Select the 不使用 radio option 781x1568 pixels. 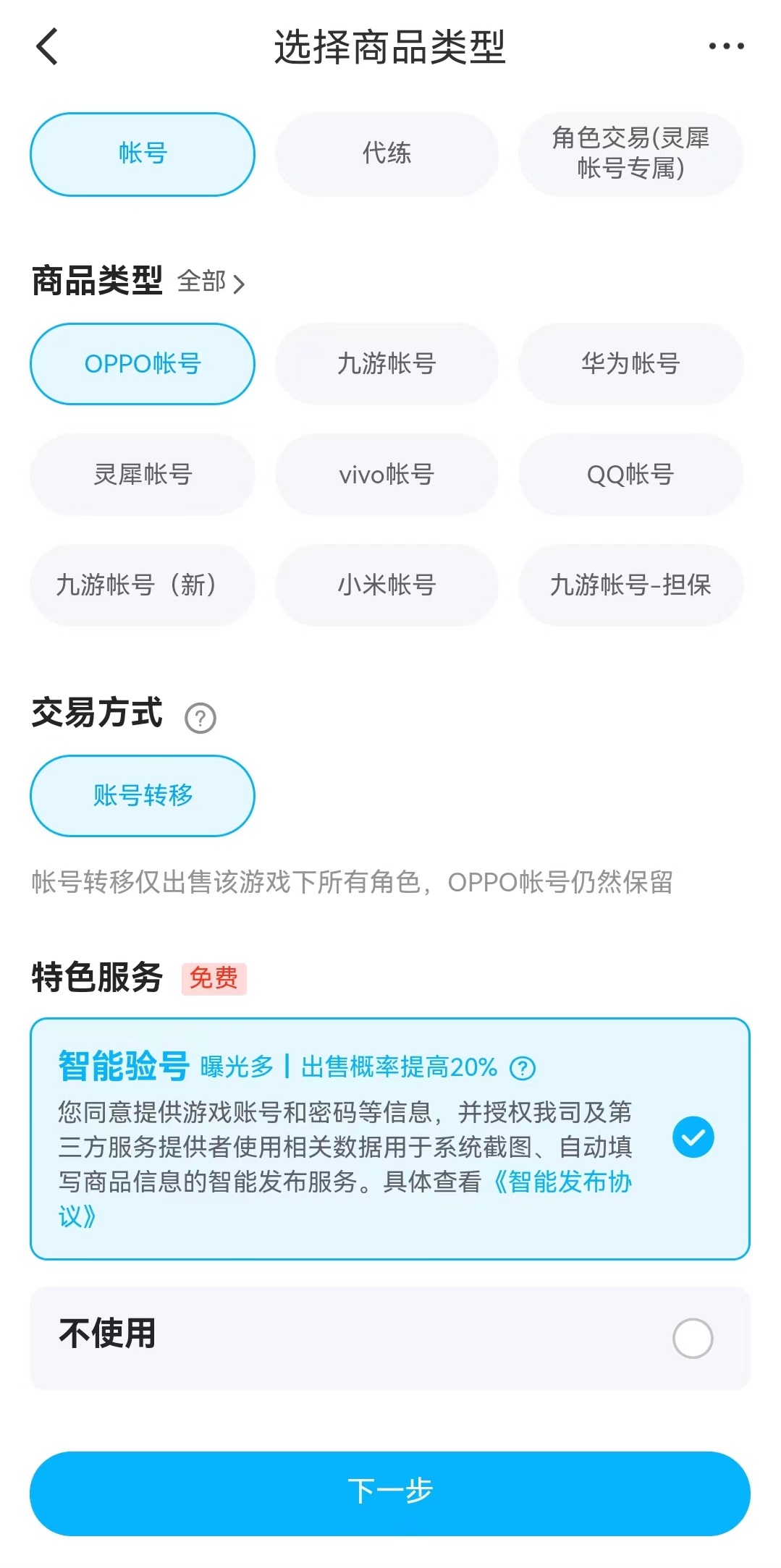[693, 1339]
